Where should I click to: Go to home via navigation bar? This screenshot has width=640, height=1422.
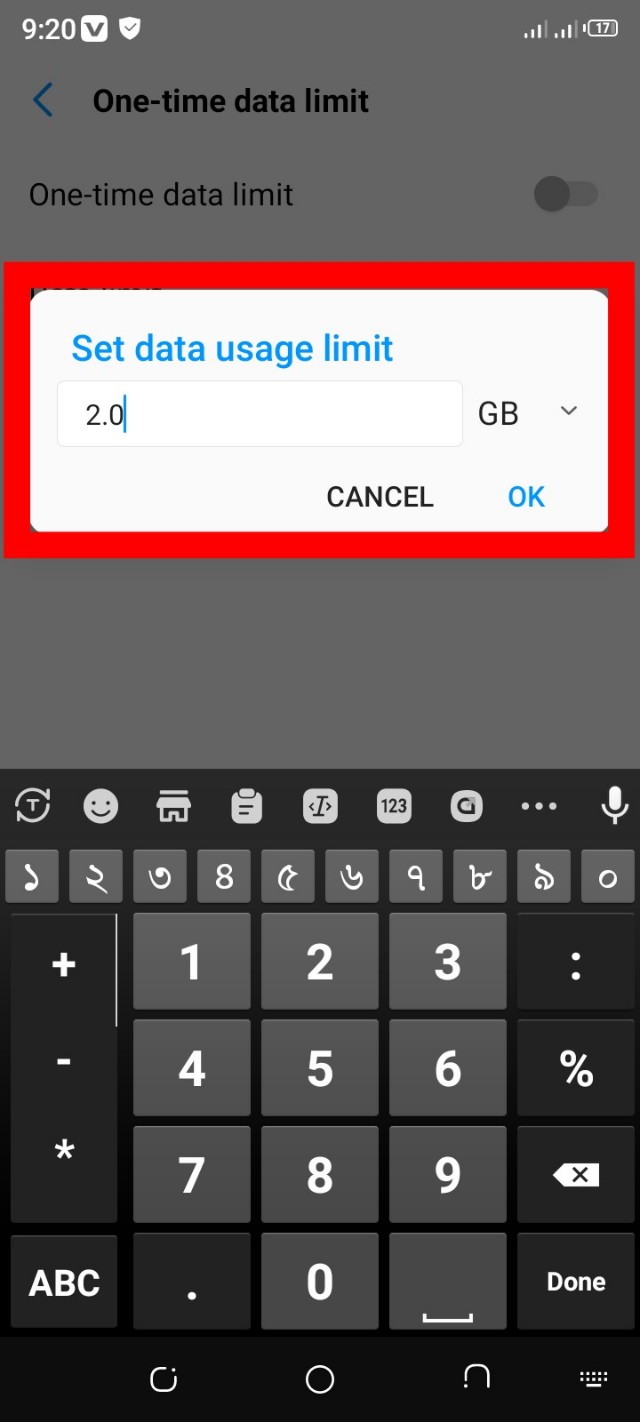[x=320, y=1380]
